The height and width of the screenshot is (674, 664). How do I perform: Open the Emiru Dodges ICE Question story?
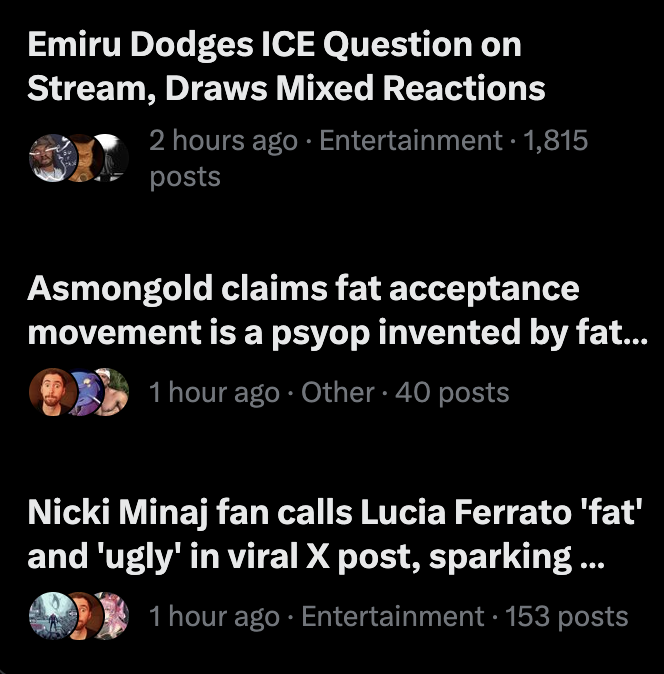pyautogui.click(x=286, y=67)
